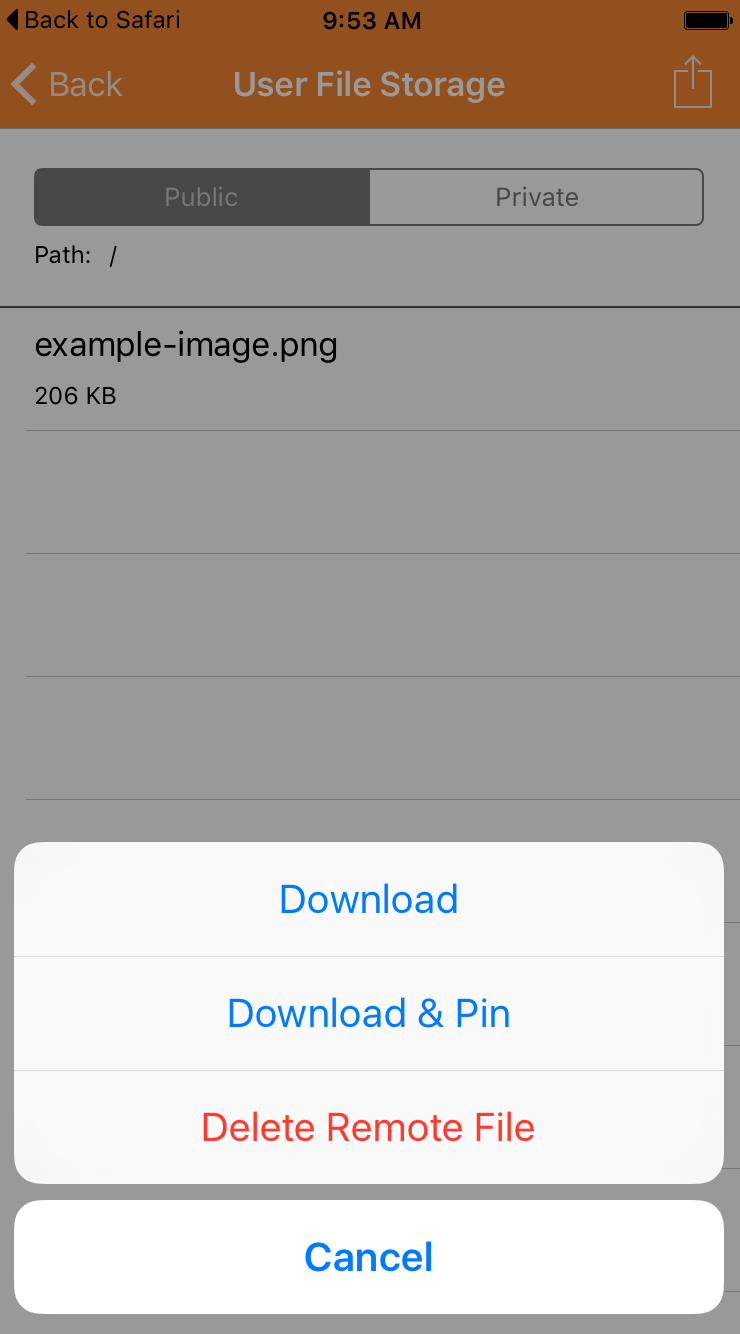Tap Delete Remote File
Screen dimensions: 740x1334
pos(369,1127)
